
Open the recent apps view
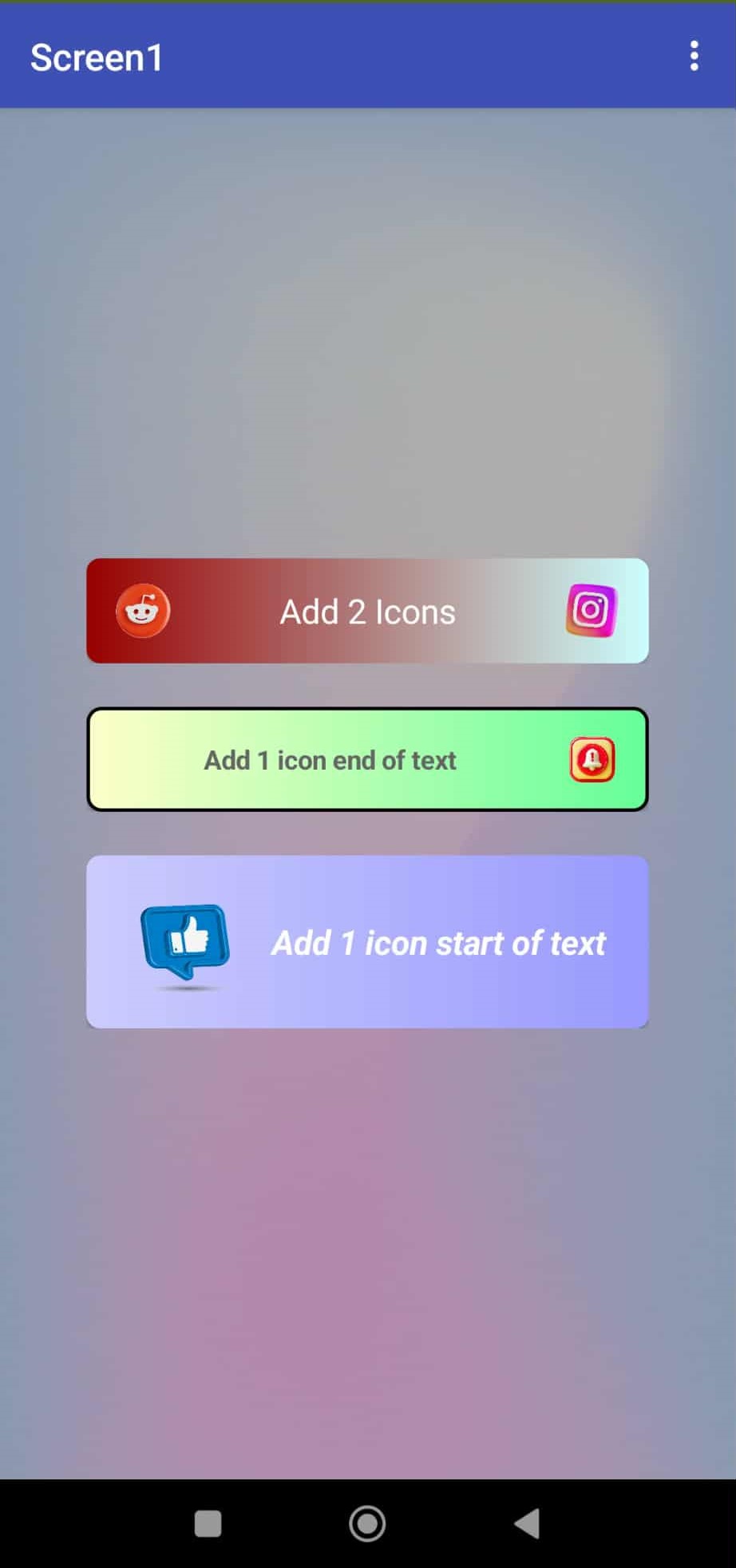pos(208,1523)
